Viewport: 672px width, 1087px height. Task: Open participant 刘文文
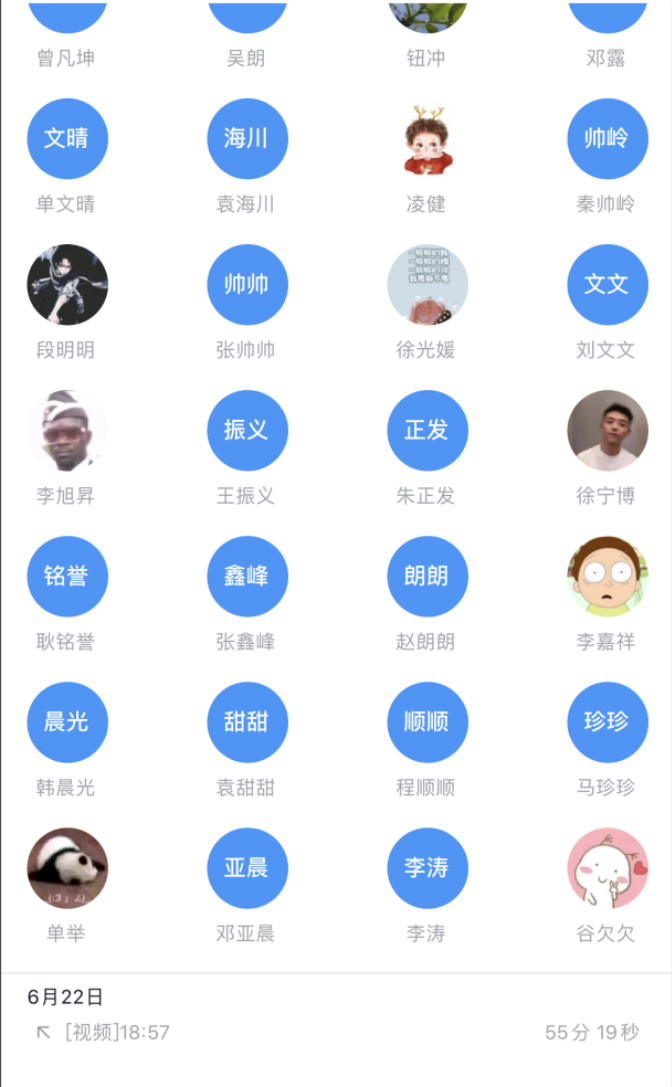coord(607,285)
